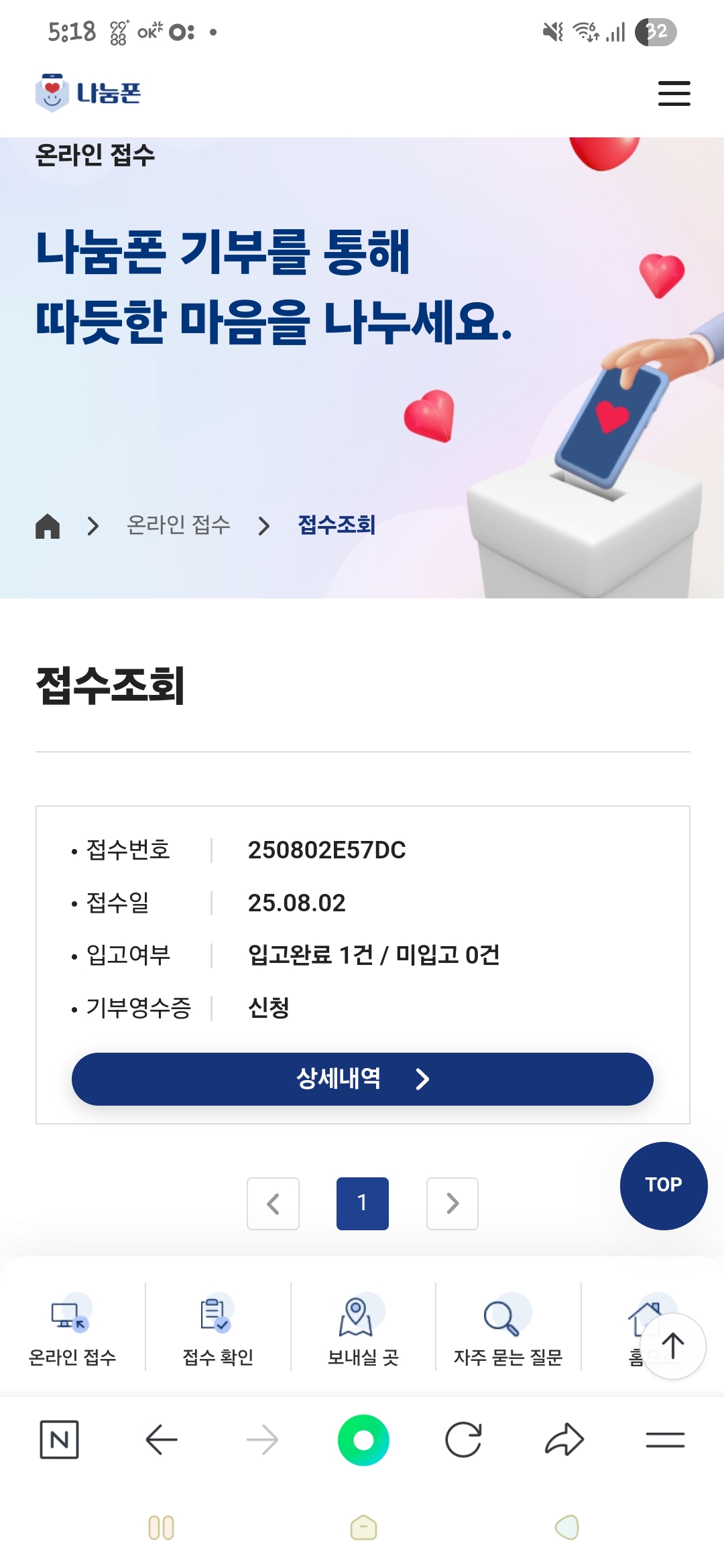This screenshot has width=724, height=1568.
Task: Go to previous results page
Action: point(273,1203)
